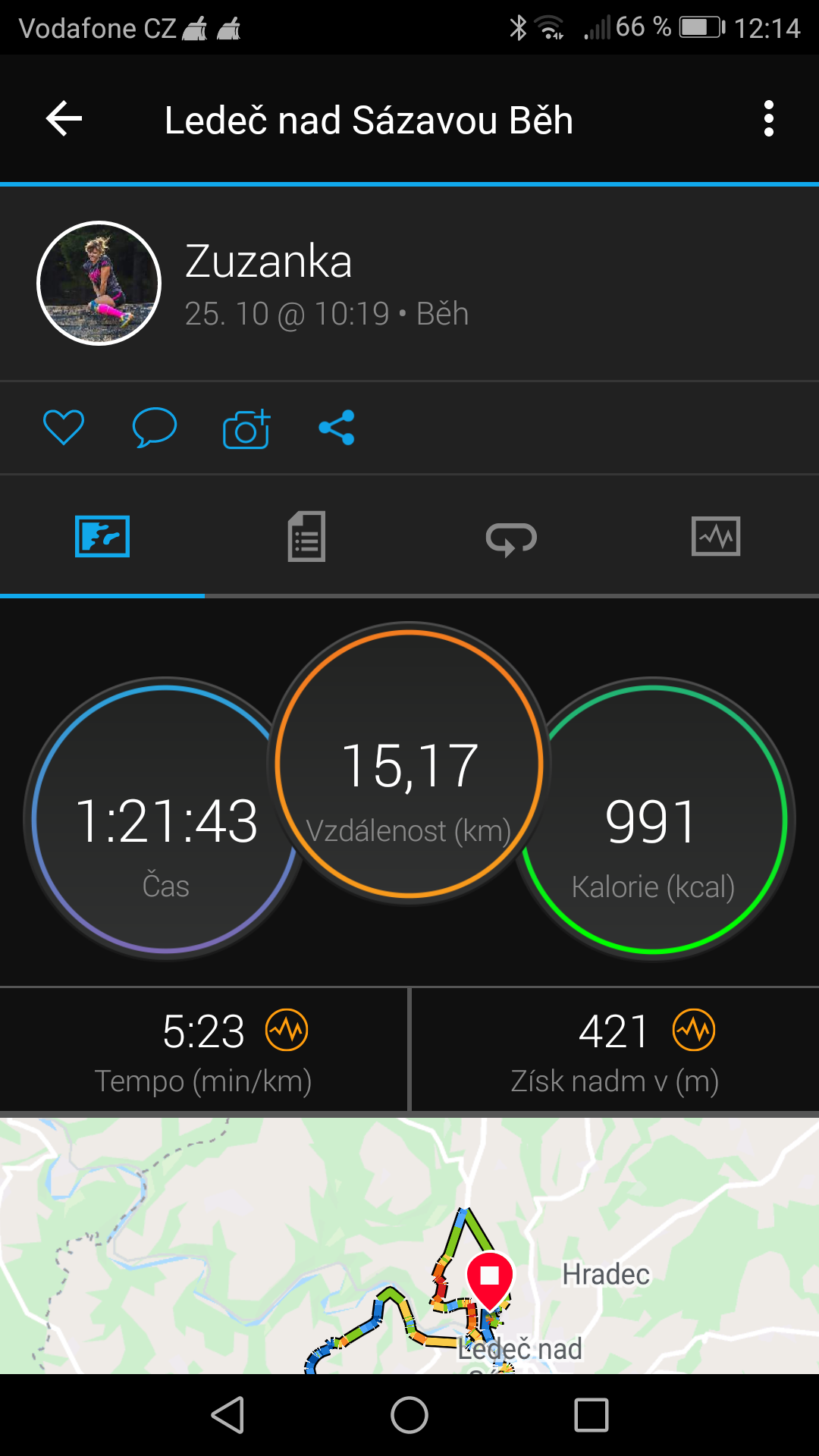Image resolution: width=819 pixels, height=1456 pixels.
Task: Select the overview map tab
Action: (102, 537)
